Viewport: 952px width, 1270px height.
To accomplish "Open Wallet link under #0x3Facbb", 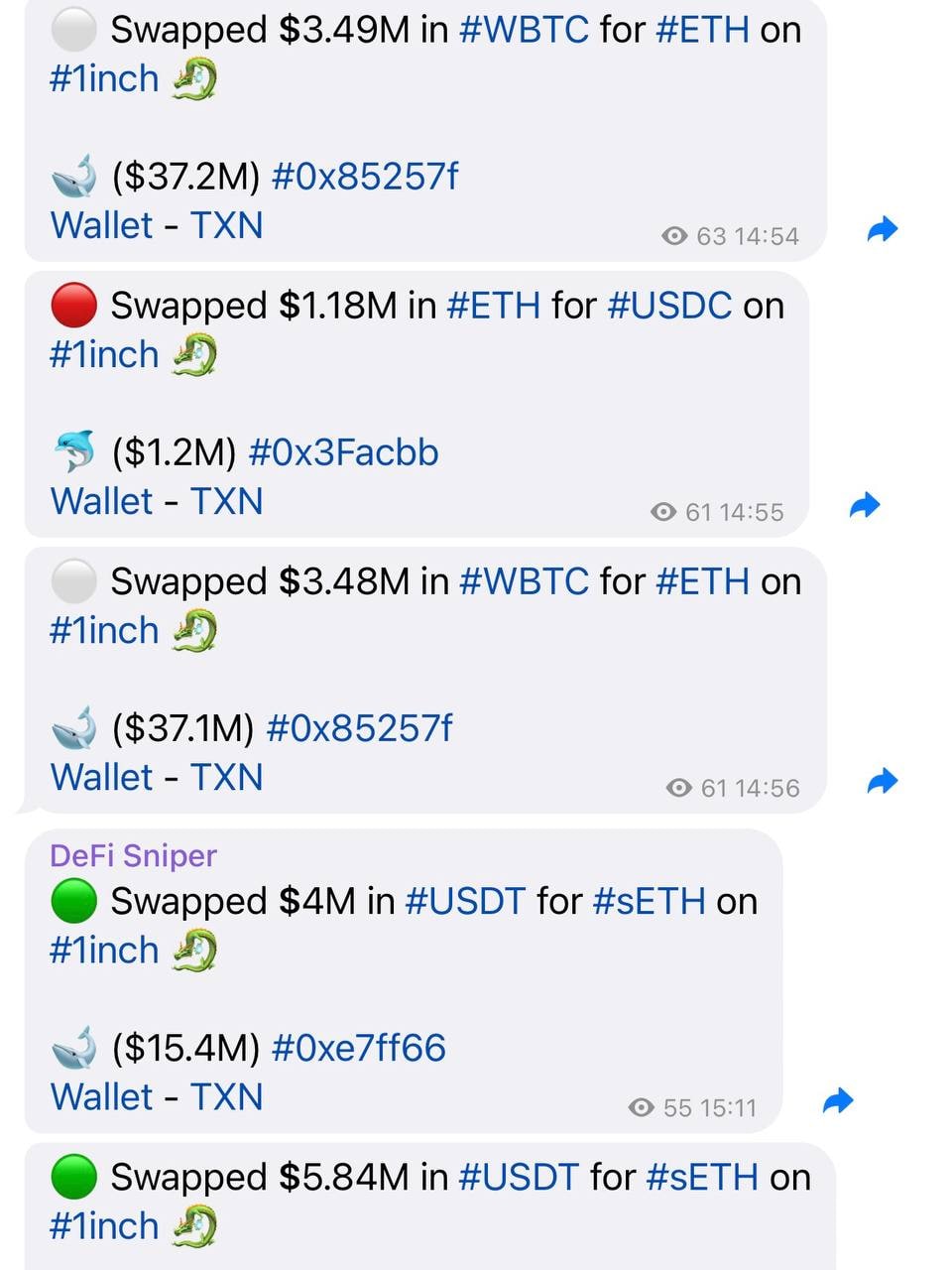I will [101, 501].
